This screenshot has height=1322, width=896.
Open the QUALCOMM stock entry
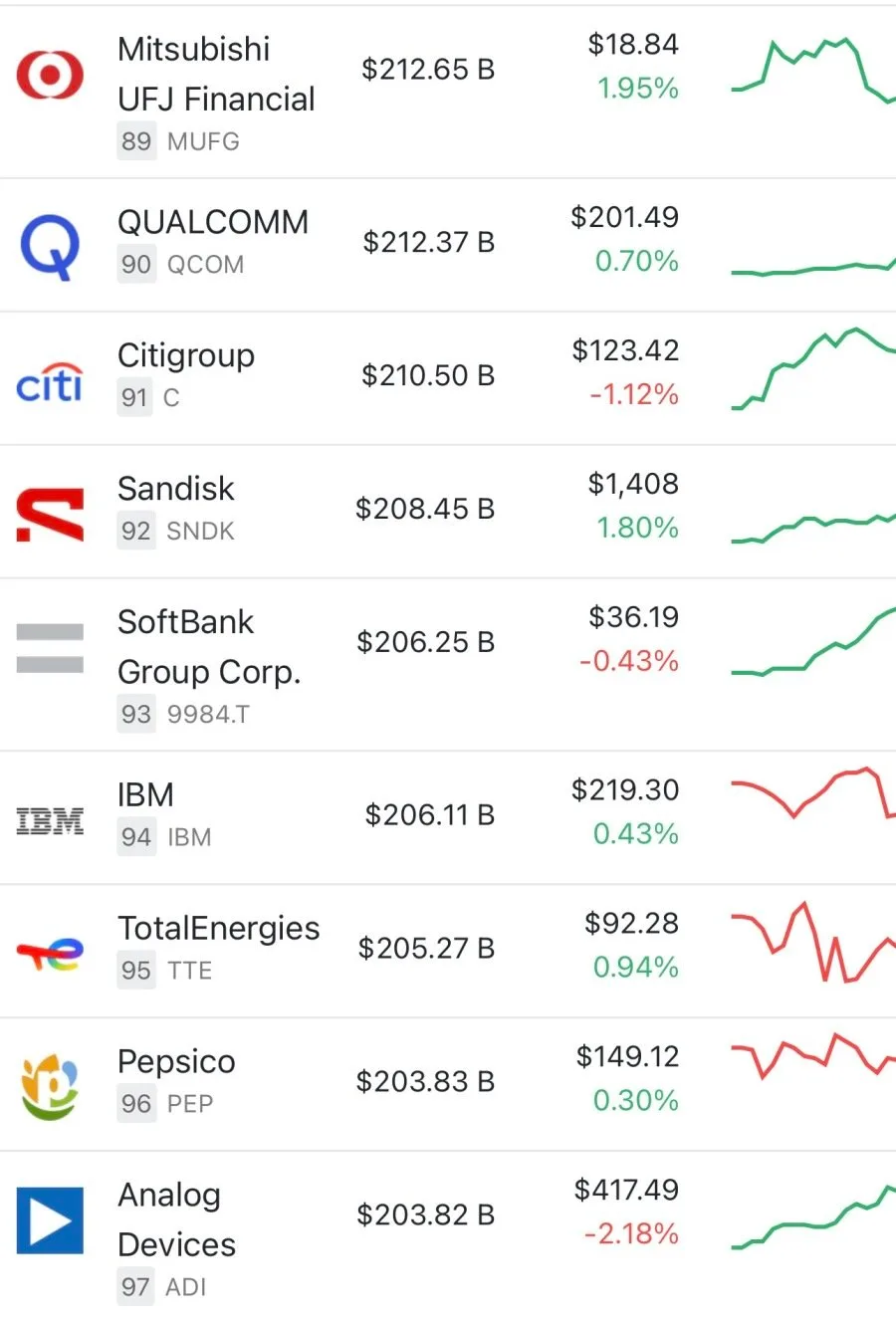448,246
